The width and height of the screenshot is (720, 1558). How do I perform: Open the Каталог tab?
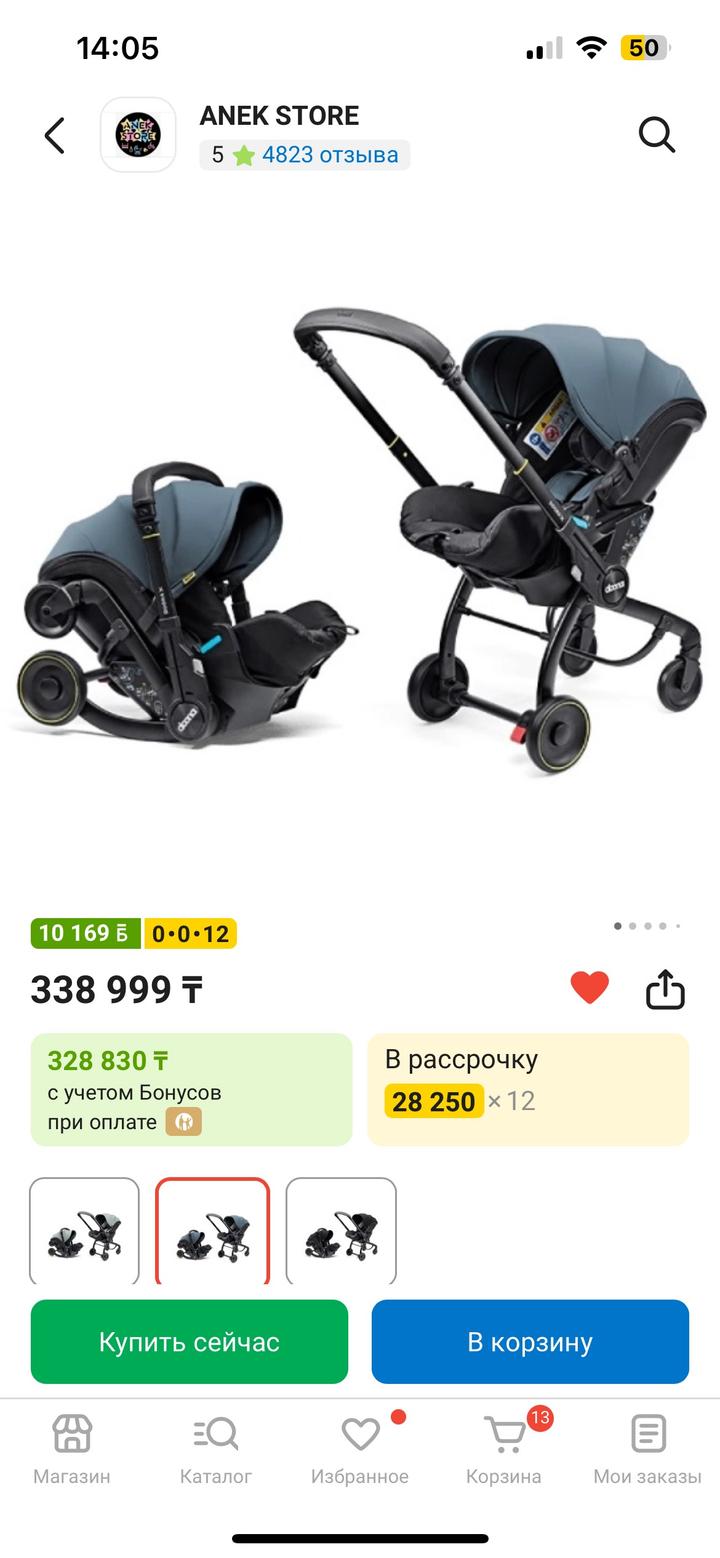pos(216,1449)
